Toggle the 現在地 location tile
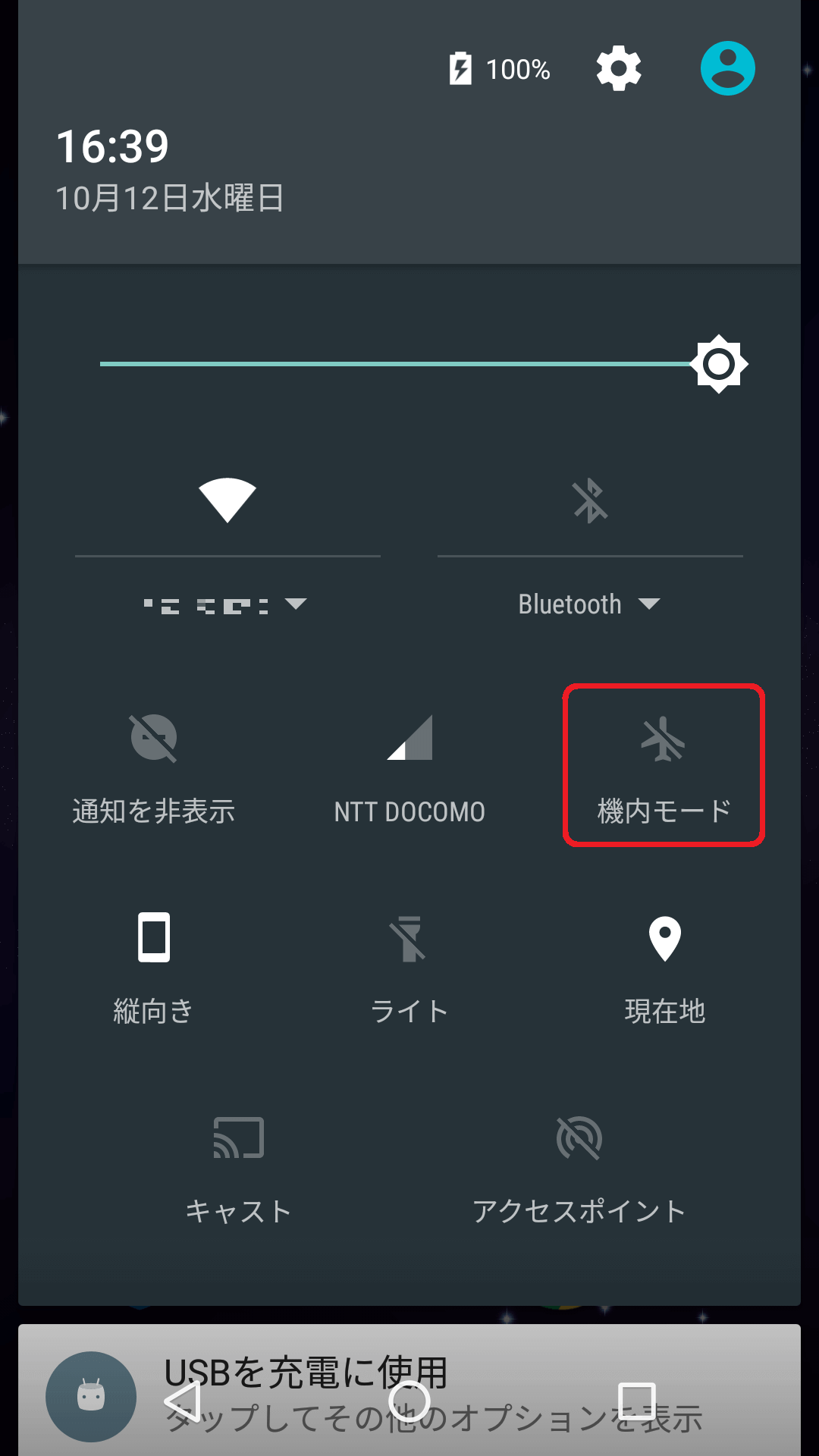The height and width of the screenshot is (1456, 819). (665, 967)
